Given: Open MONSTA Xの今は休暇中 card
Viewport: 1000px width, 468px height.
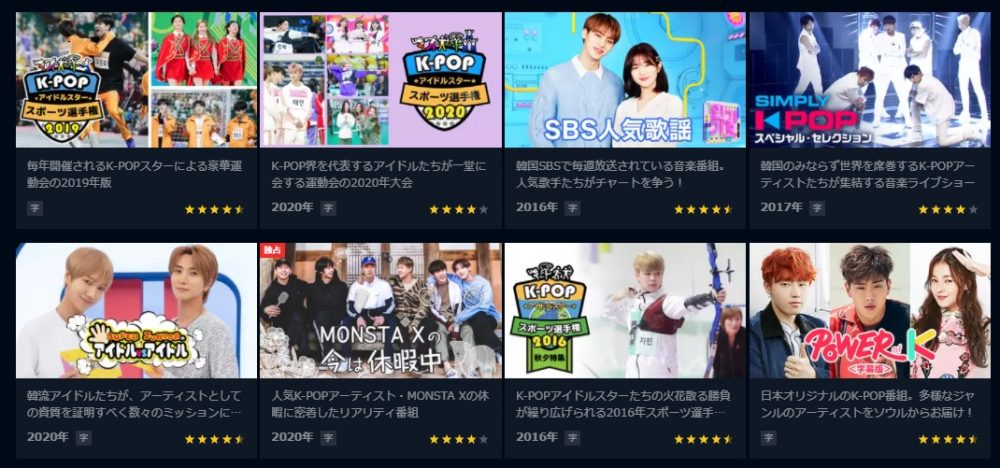Looking at the screenshot, I should (380, 310).
